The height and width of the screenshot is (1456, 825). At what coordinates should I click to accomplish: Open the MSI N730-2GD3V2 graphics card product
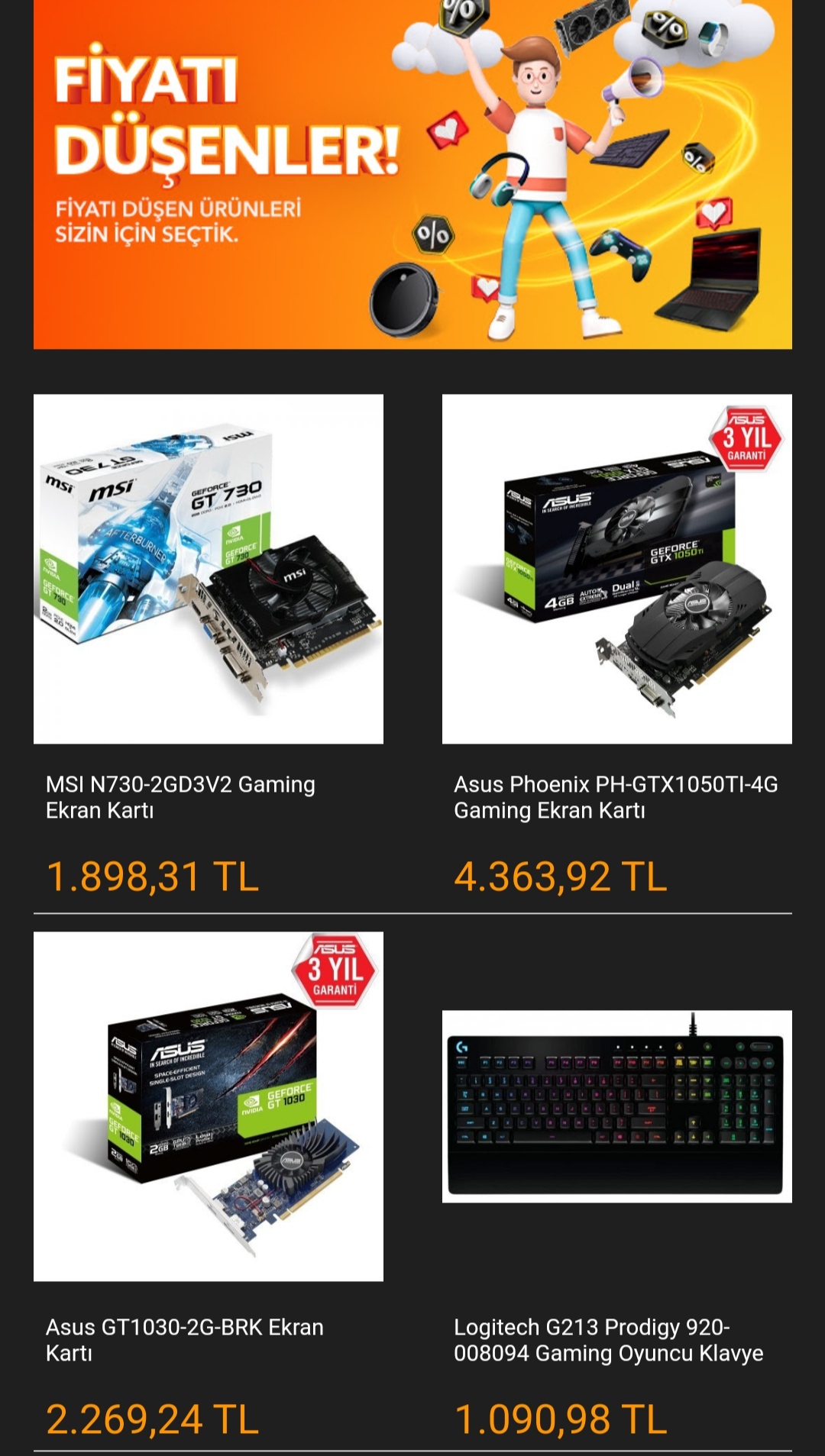click(208, 569)
